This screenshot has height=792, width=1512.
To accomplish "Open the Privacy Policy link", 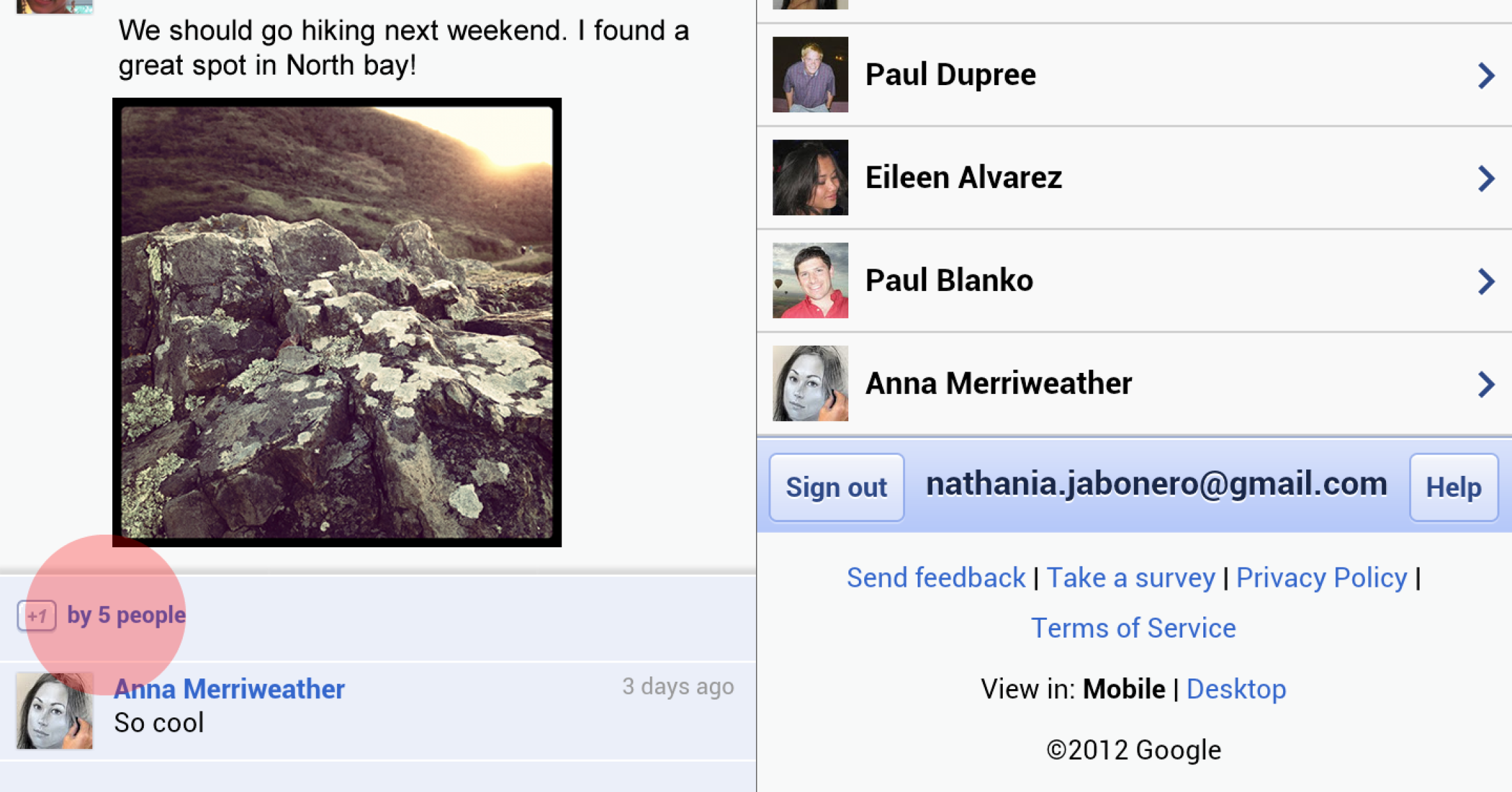I will [1321, 577].
